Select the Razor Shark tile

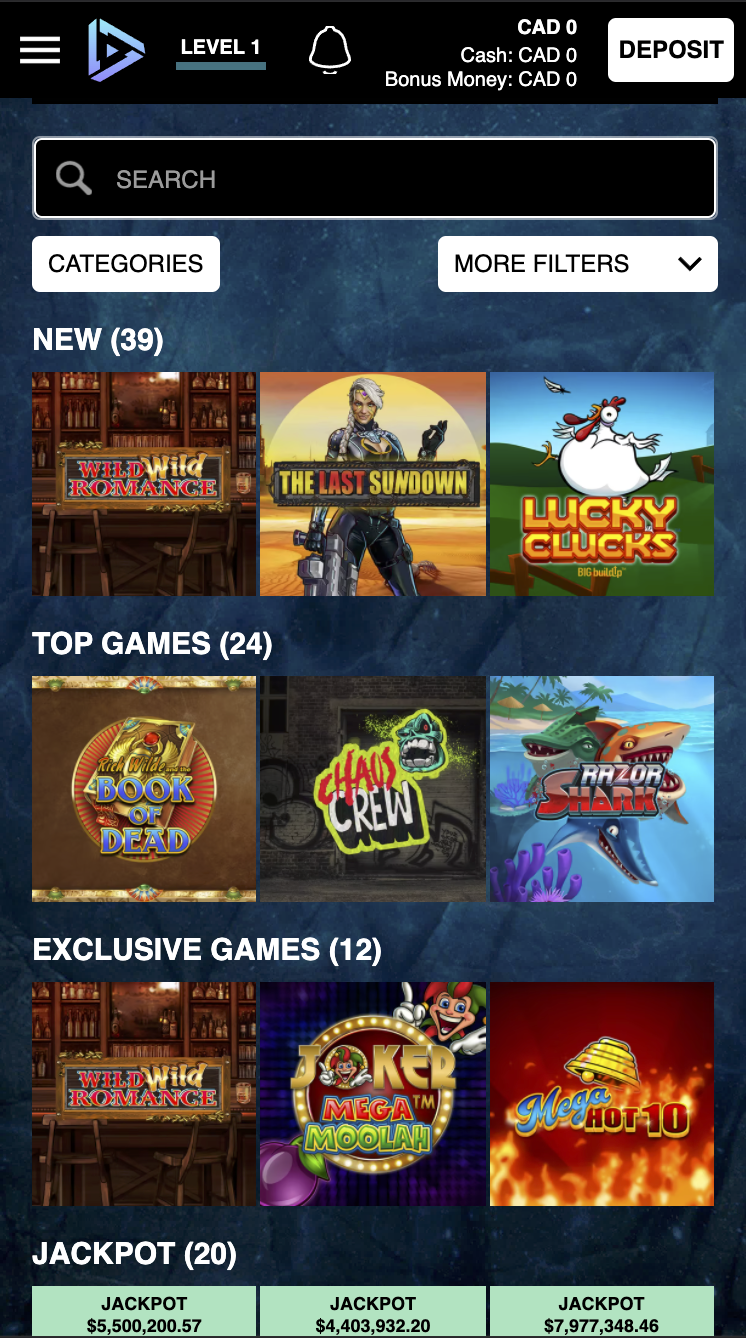(x=602, y=789)
